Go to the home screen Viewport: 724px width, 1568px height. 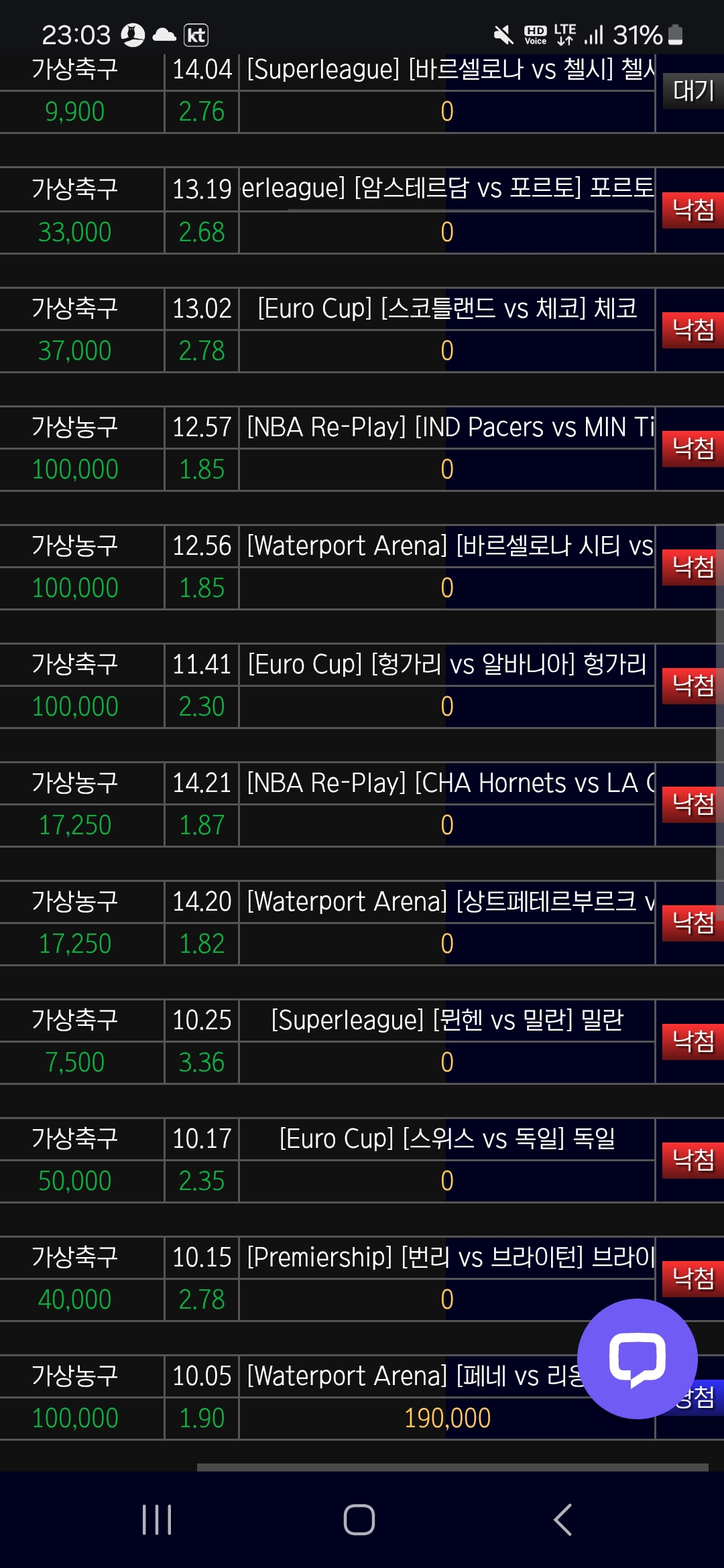click(359, 1520)
